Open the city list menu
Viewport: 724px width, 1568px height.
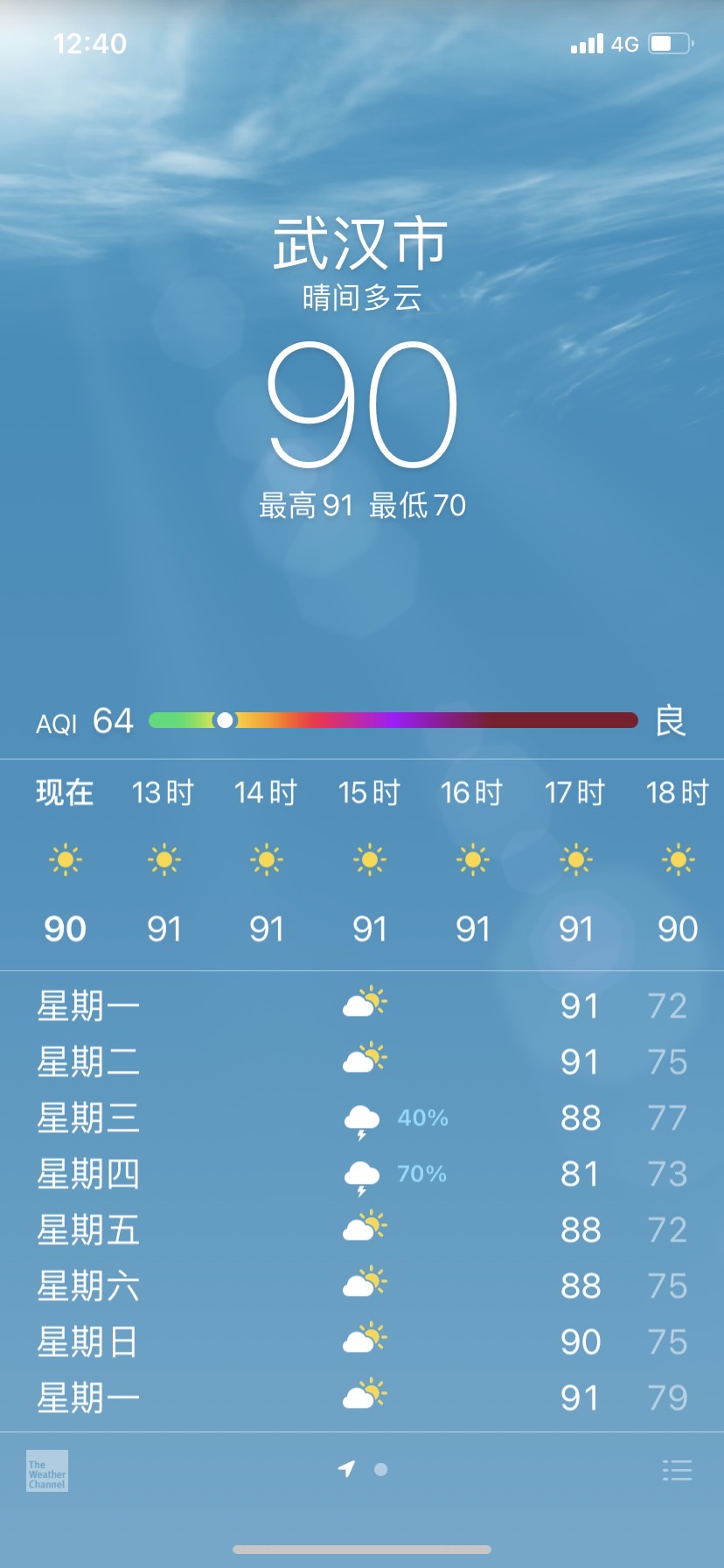click(x=677, y=1470)
